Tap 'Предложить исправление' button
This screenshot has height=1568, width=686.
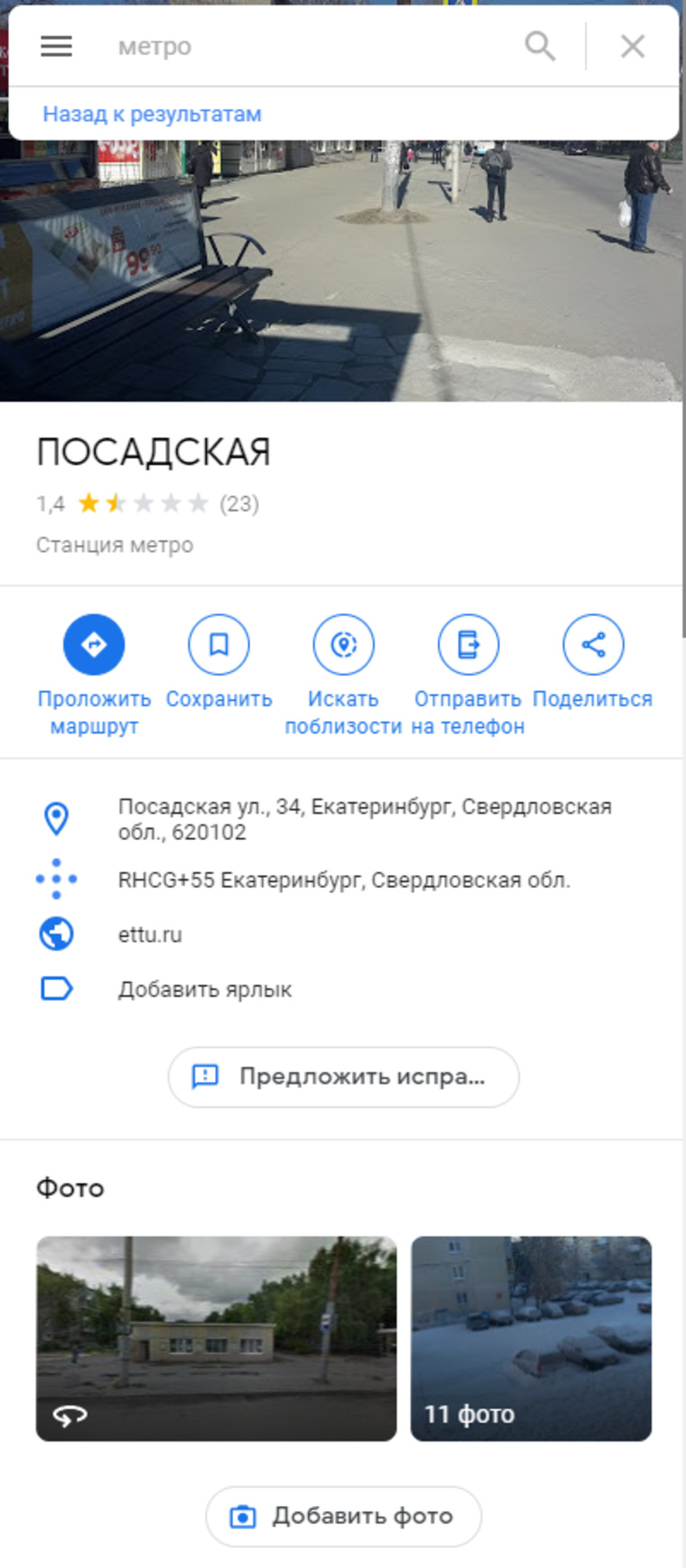[x=343, y=1076]
